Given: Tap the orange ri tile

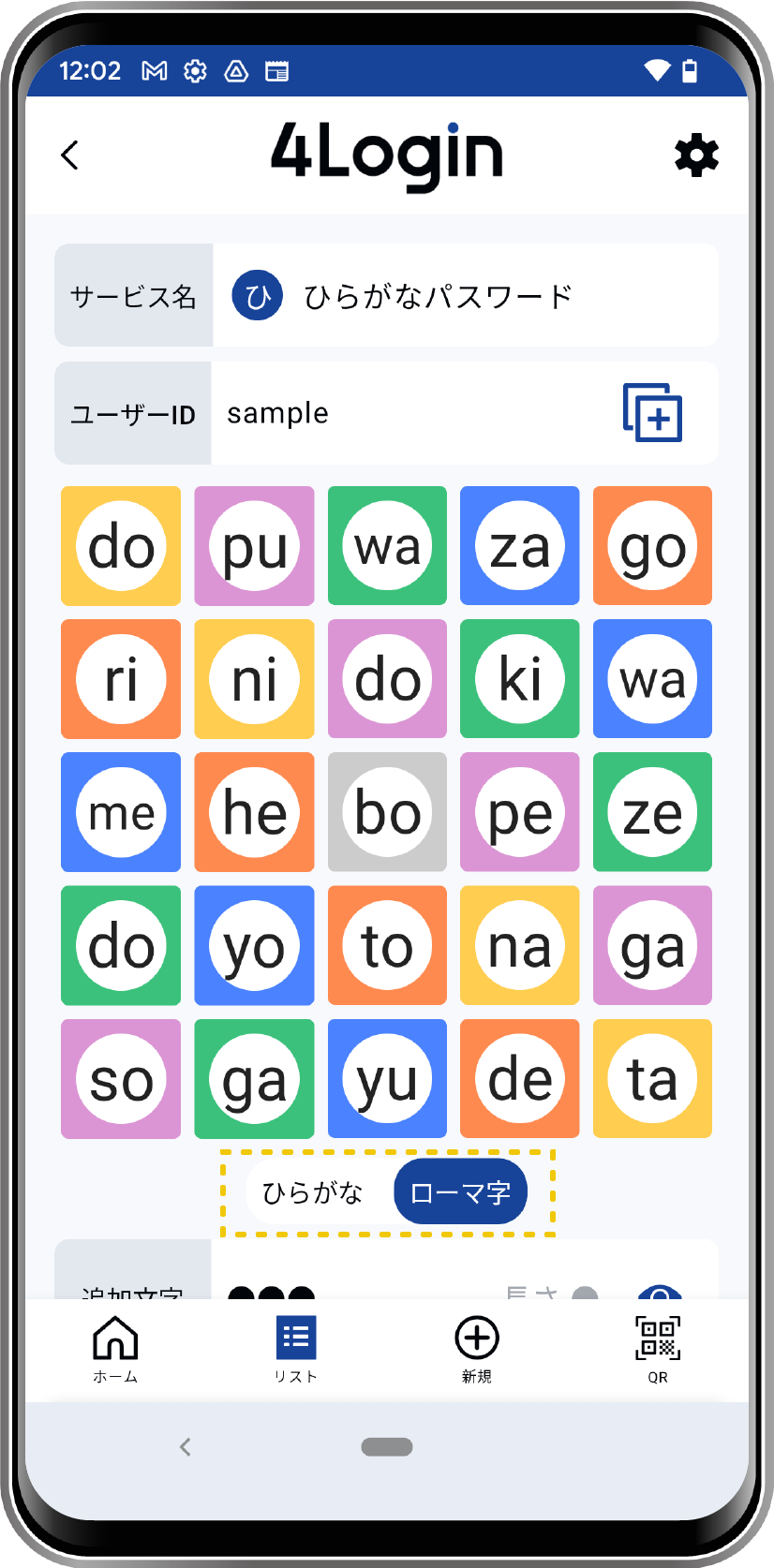Looking at the screenshot, I should [121, 679].
